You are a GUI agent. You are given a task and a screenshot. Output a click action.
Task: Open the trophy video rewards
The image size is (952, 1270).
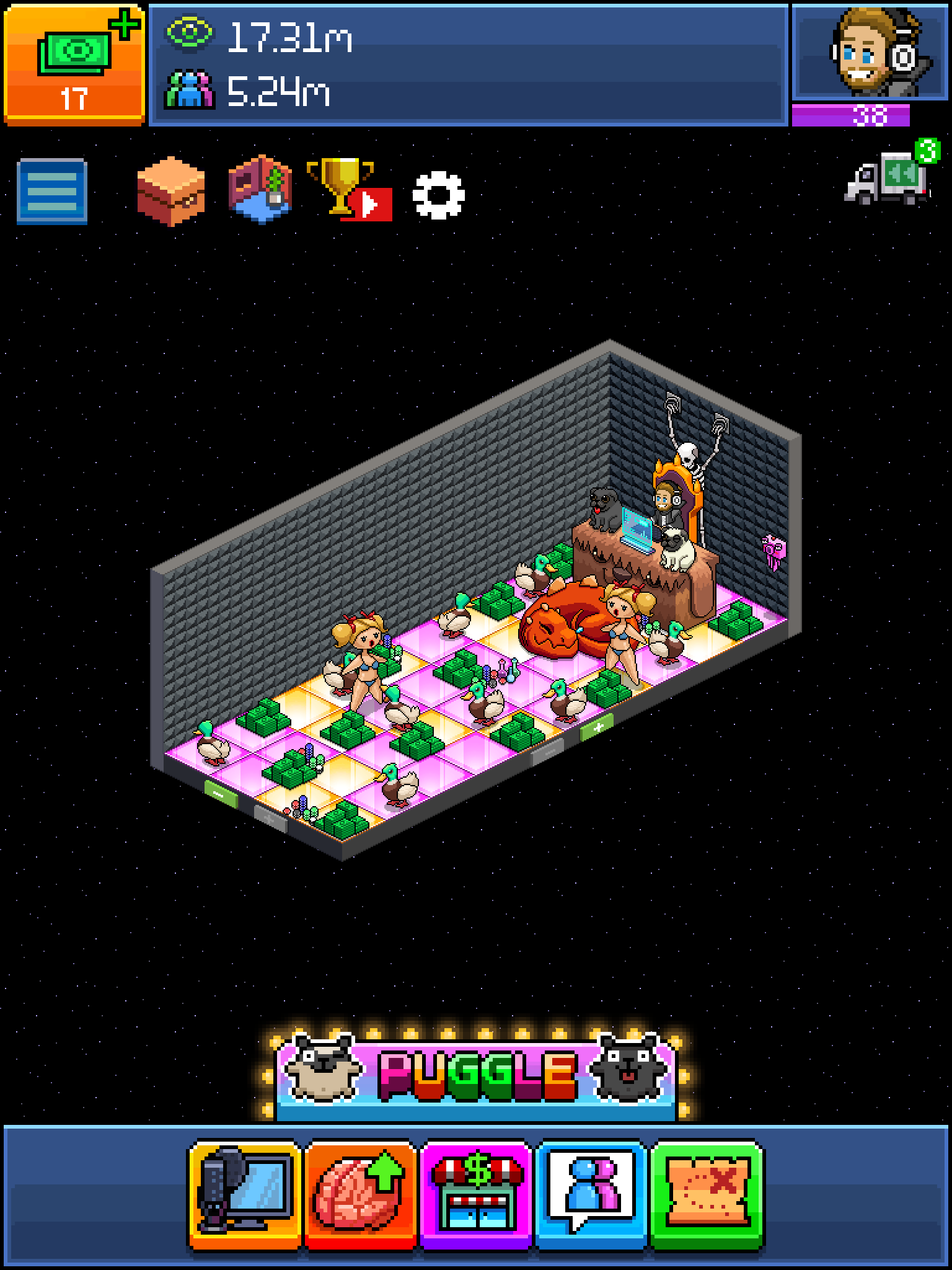click(x=348, y=189)
